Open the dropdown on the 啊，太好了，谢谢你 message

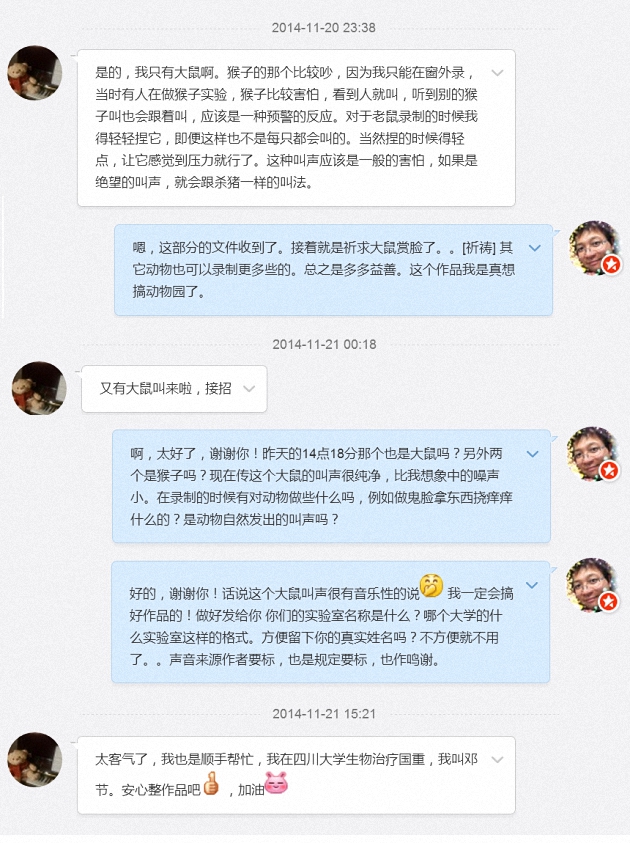(x=534, y=453)
